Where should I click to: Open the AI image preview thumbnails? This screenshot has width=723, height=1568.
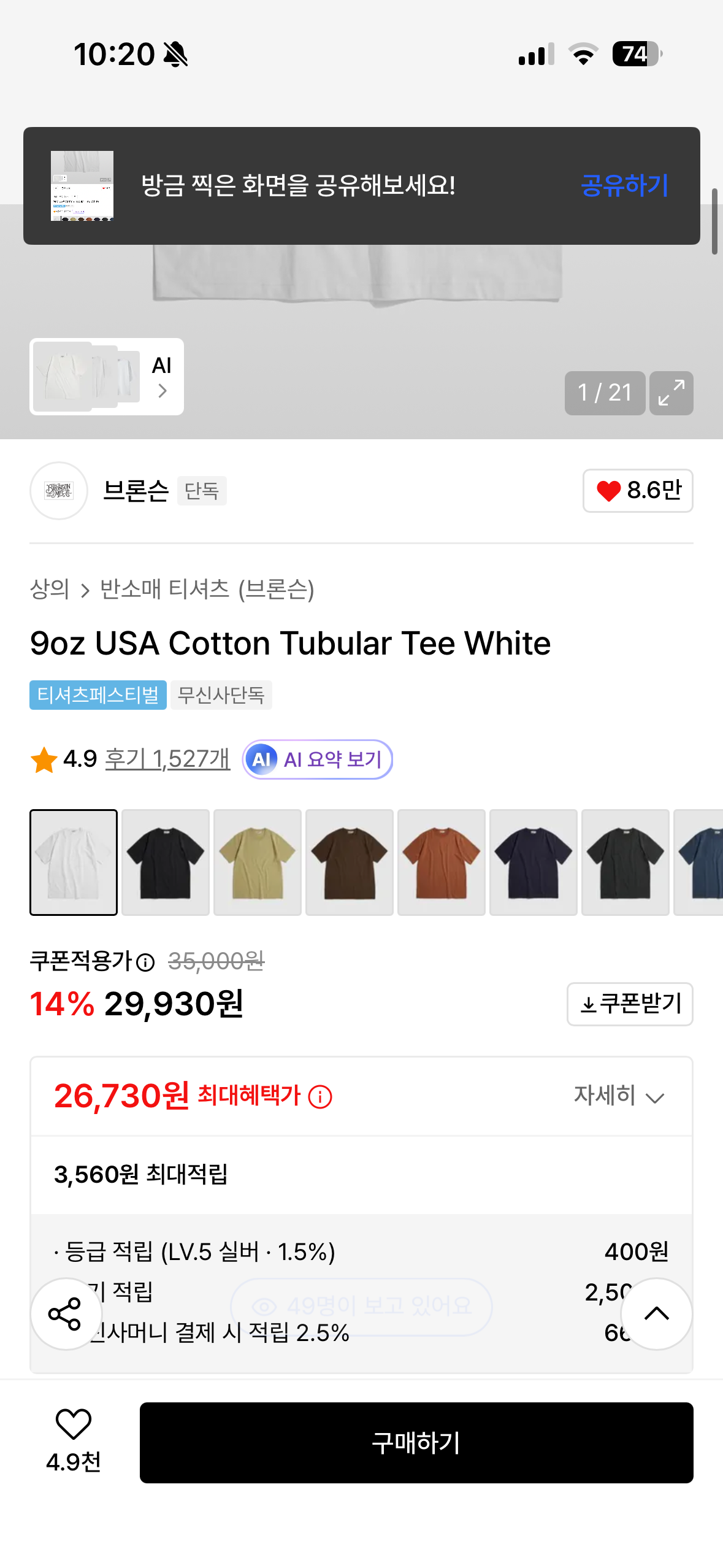pos(107,377)
